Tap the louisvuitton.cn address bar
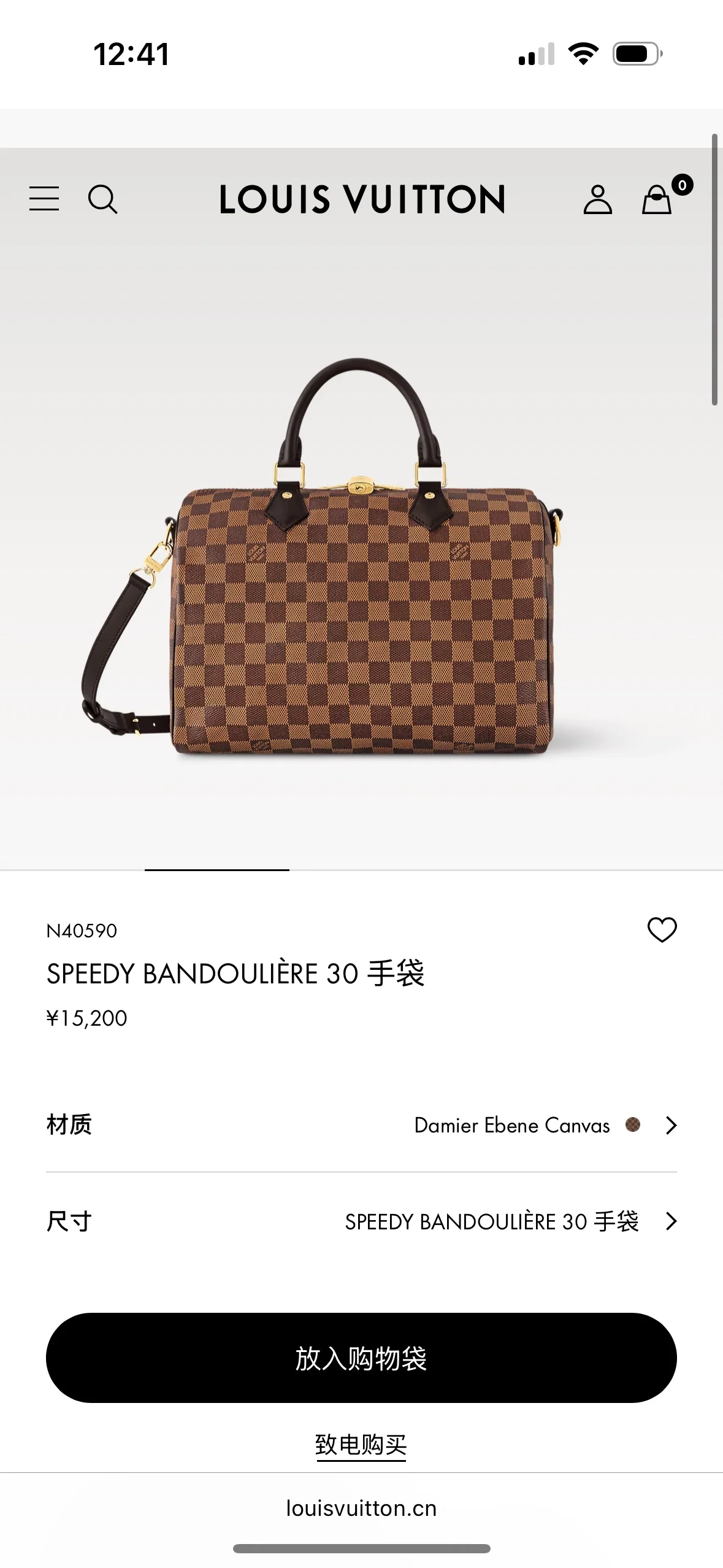This screenshot has height=1568, width=723. click(361, 1508)
